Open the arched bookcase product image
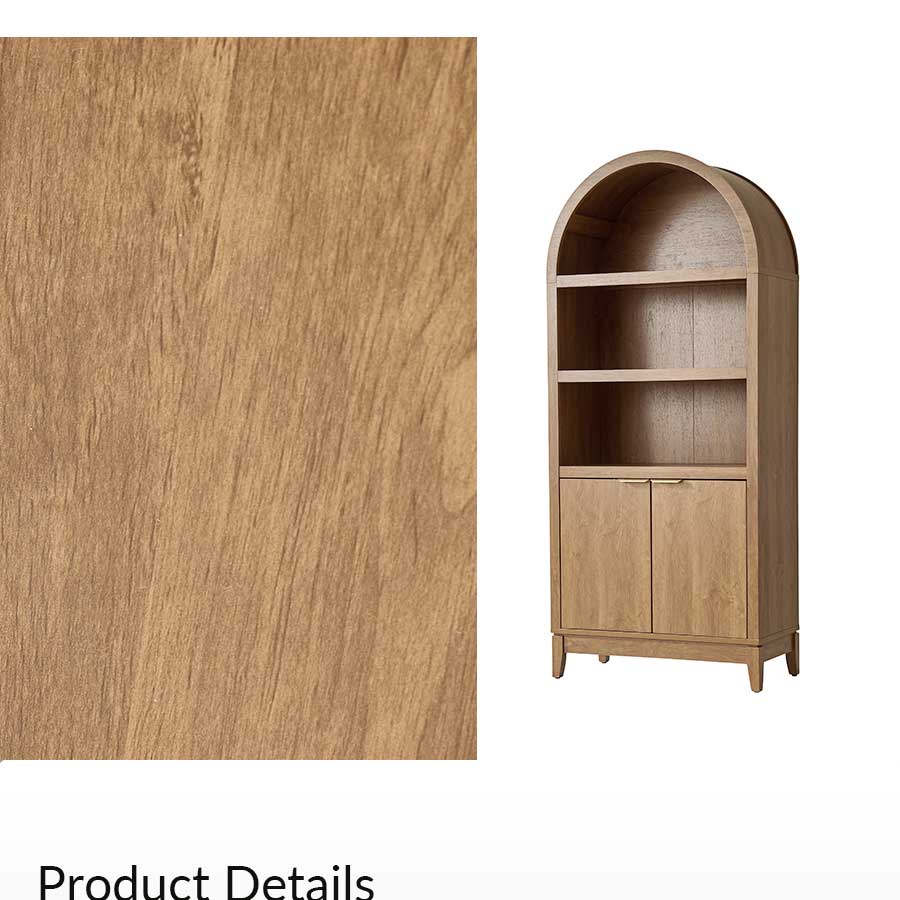The image size is (900, 900). (673, 420)
